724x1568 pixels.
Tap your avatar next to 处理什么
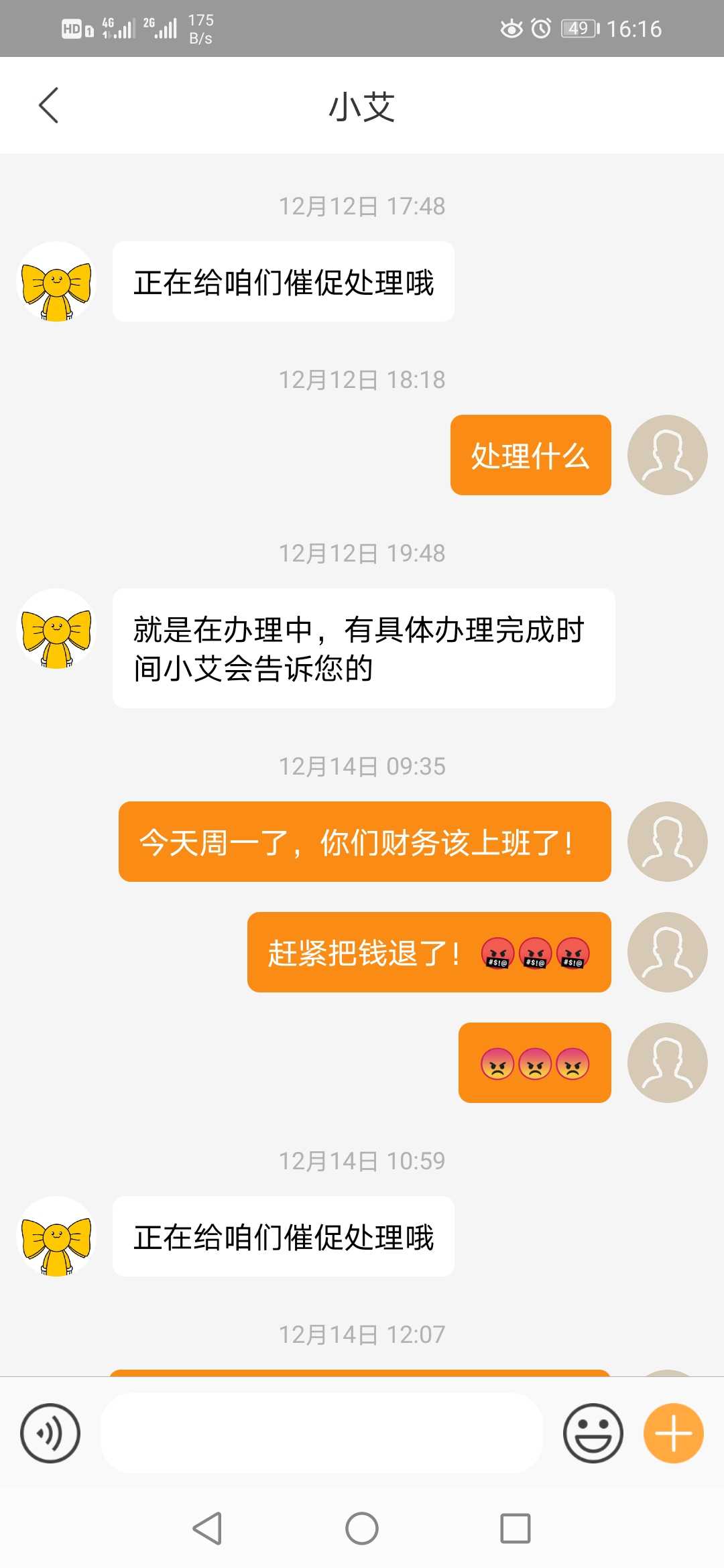click(x=667, y=455)
